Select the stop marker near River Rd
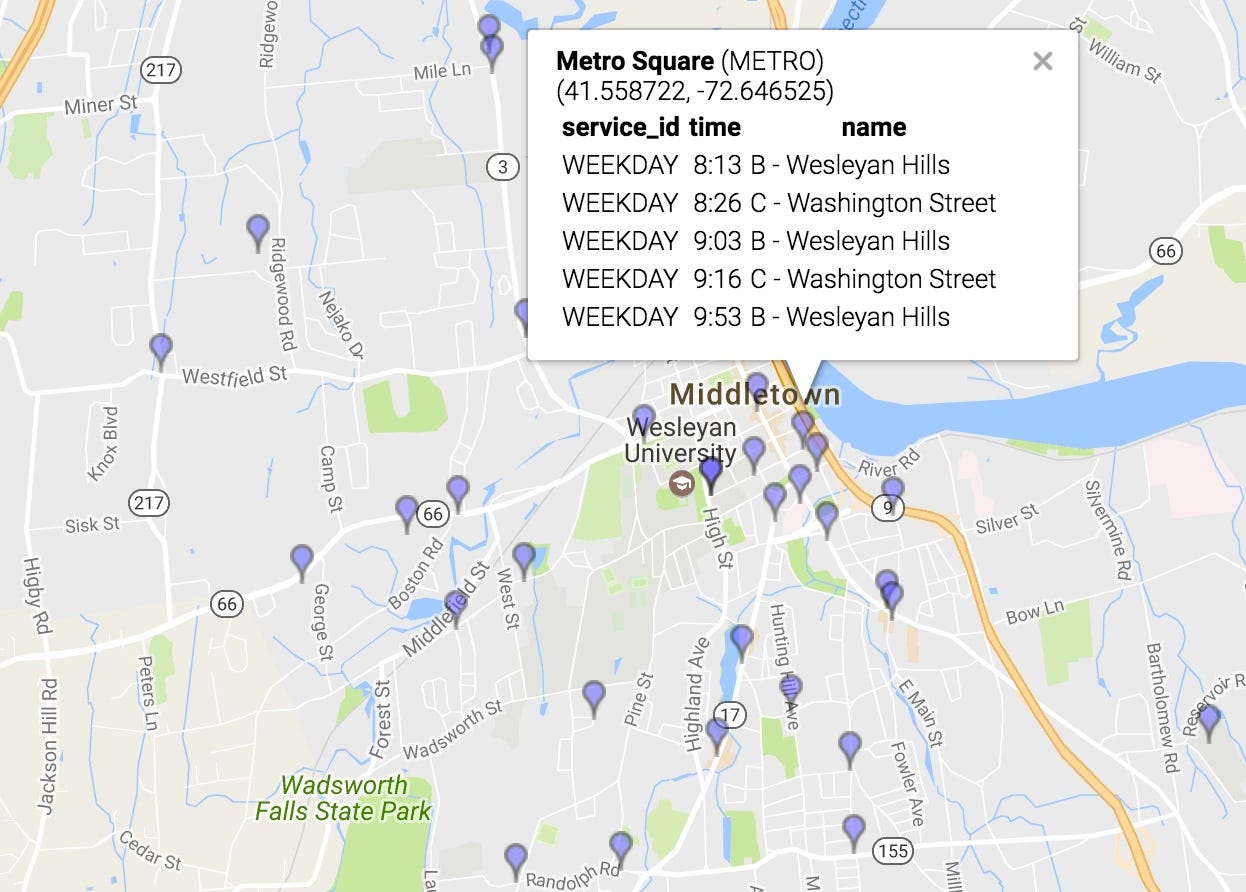The width and height of the screenshot is (1246, 892). coord(892,491)
